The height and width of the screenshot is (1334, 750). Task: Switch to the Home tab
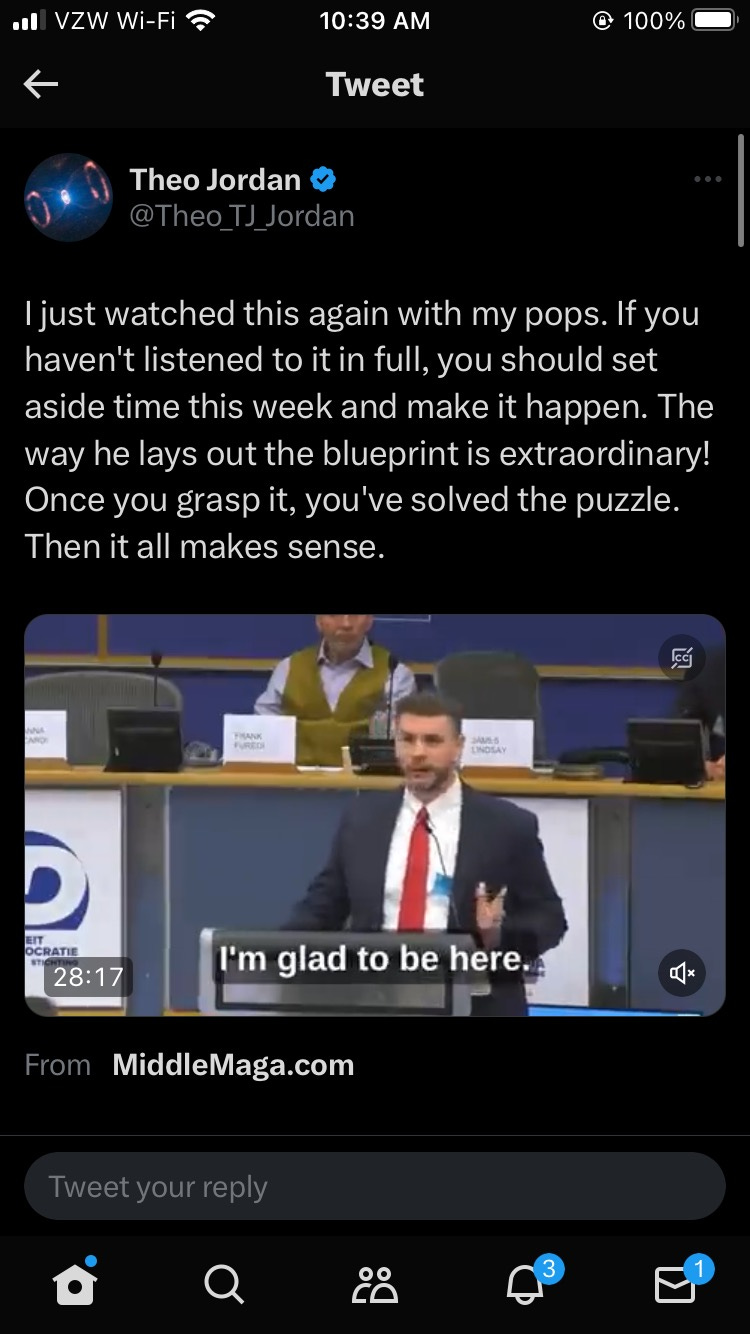(x=76, y=1284)
